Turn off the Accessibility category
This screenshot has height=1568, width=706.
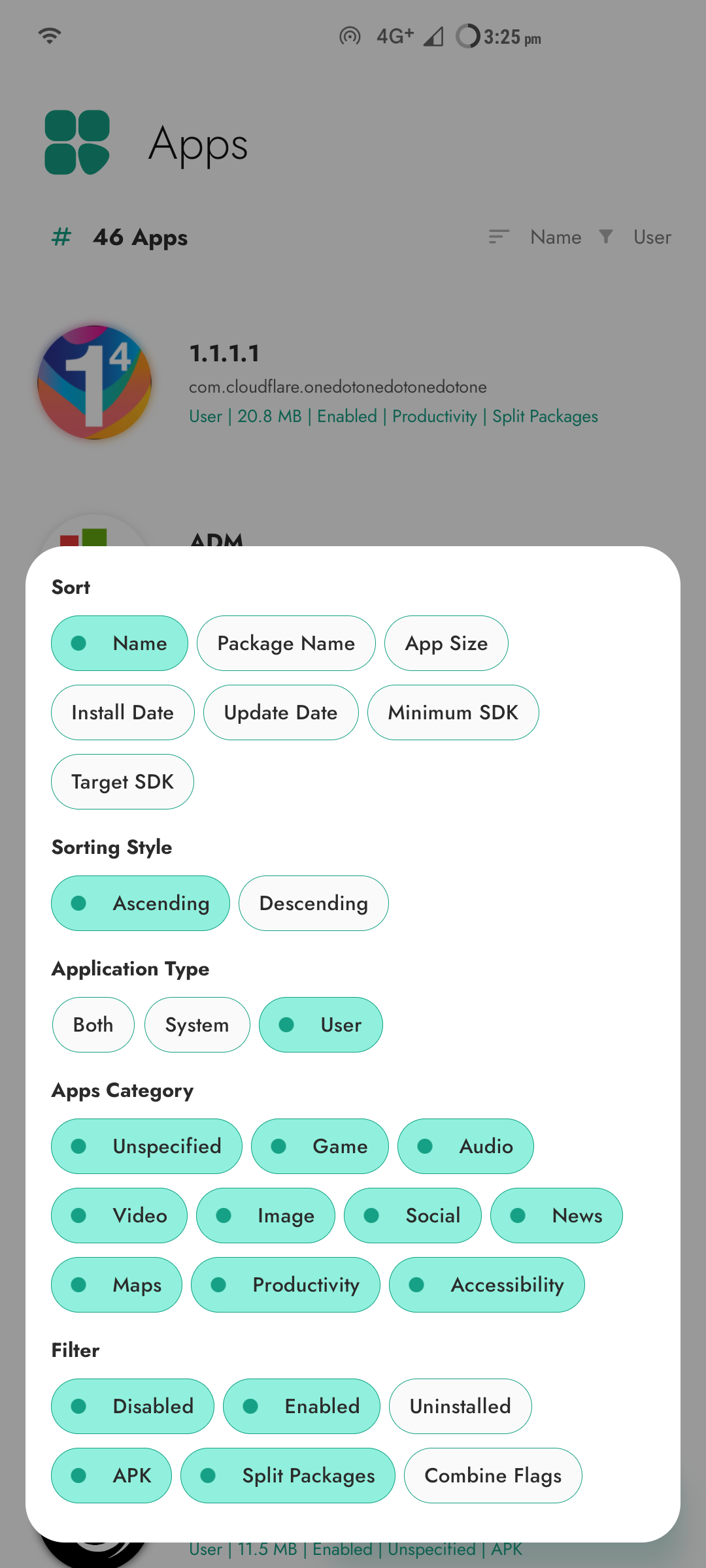(487, 1284)
